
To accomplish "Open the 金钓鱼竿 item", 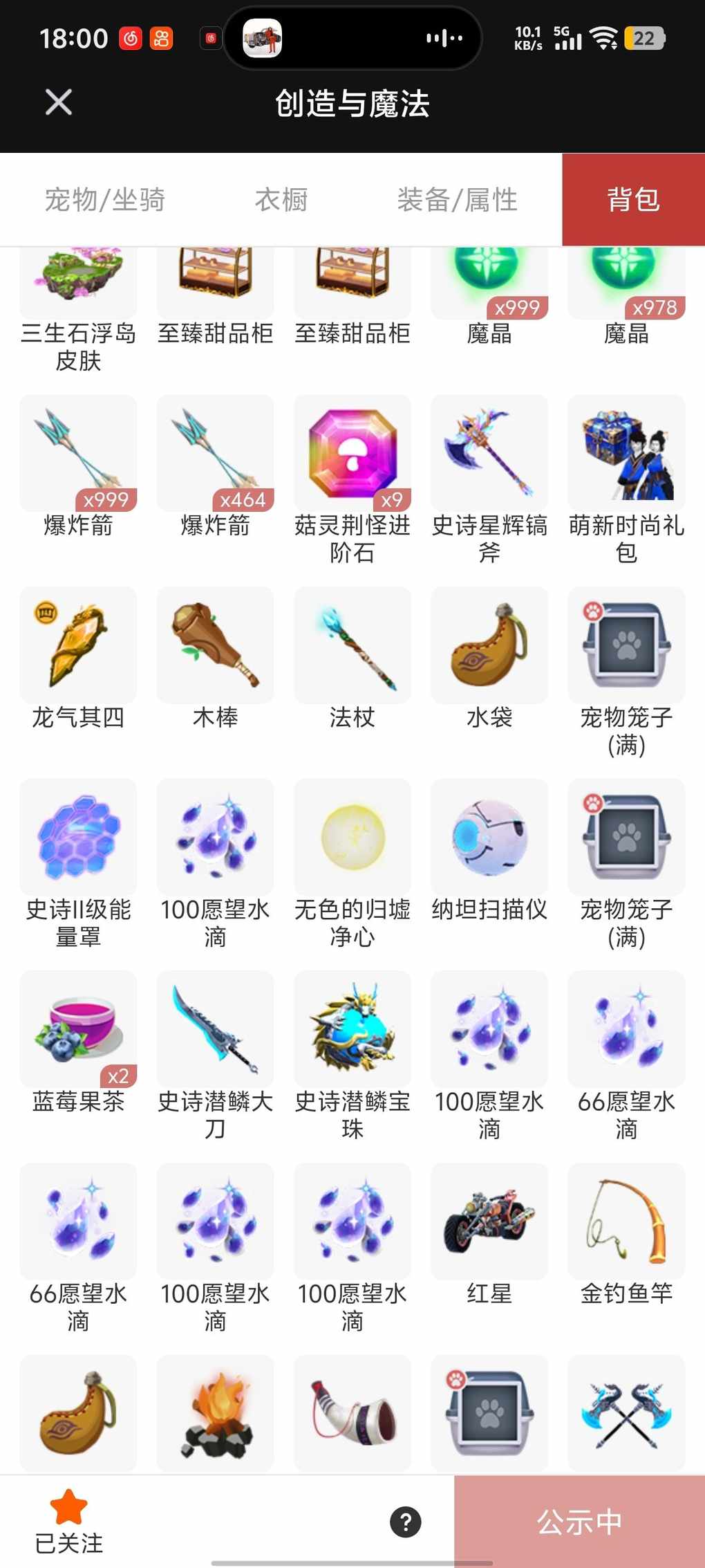I will pos(626,1222).
